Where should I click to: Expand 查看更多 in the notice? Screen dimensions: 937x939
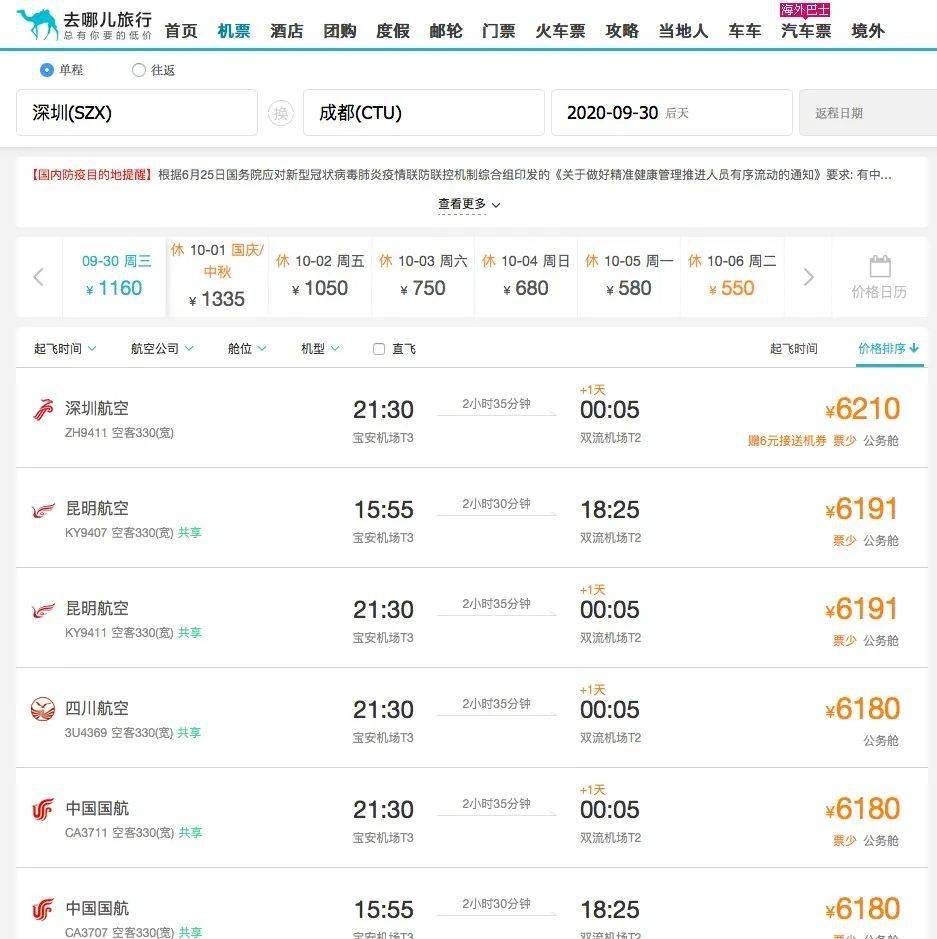[x=468, y=204]
